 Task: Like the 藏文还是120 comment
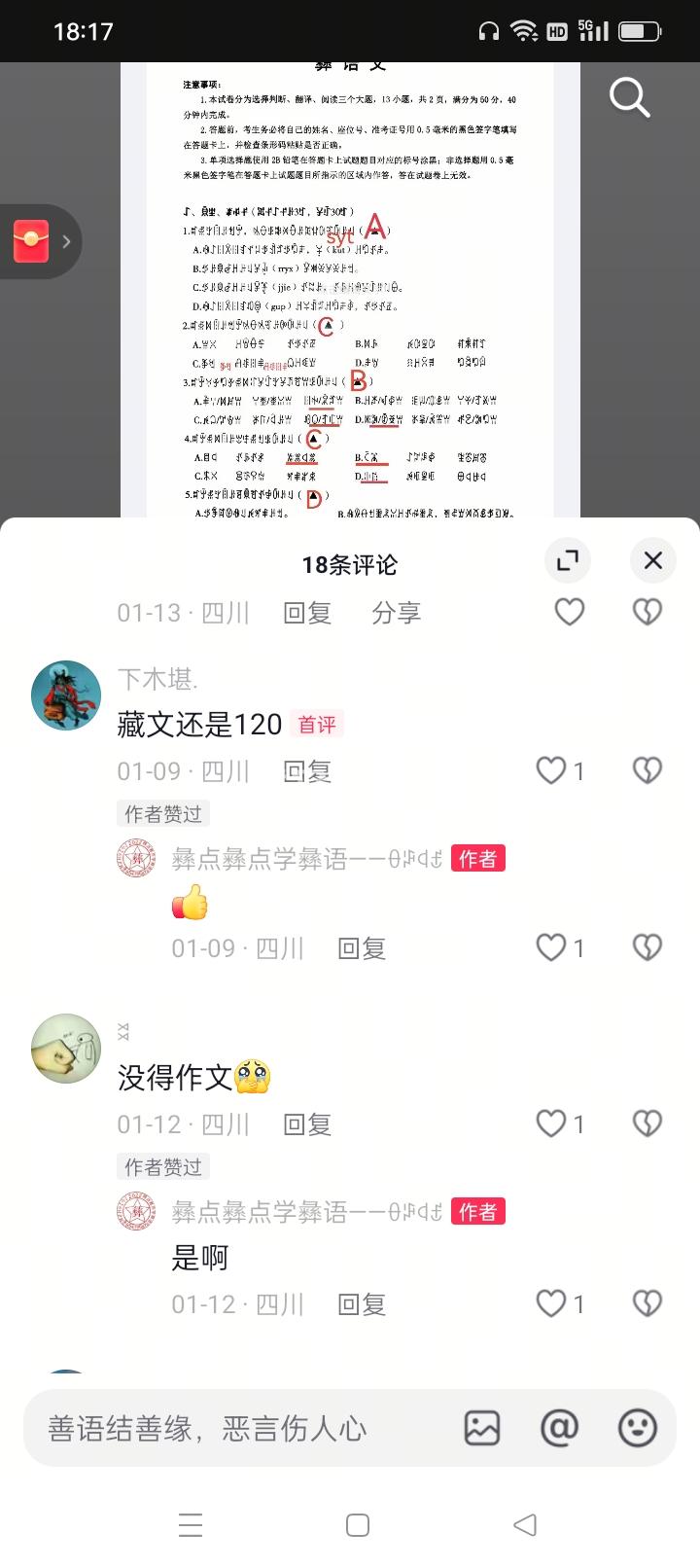tap(552, 770)
